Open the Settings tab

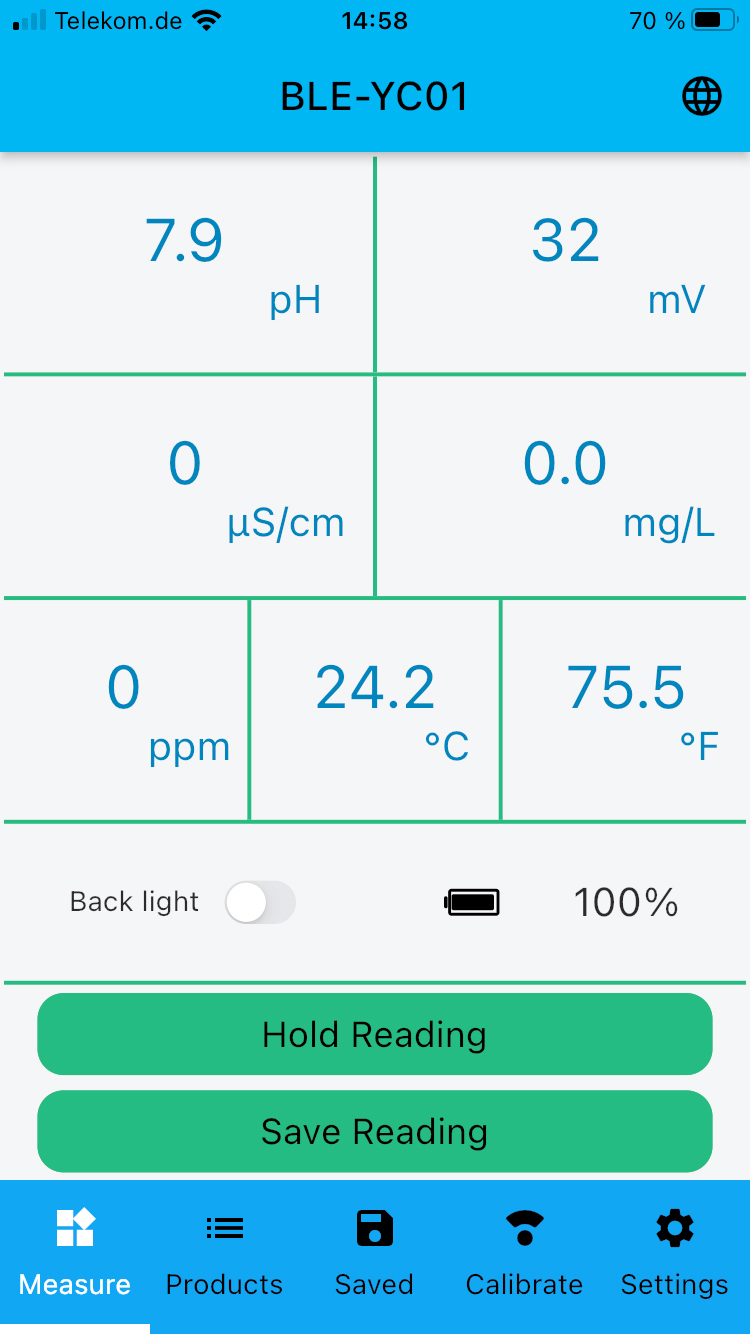tap(674, 1254)
